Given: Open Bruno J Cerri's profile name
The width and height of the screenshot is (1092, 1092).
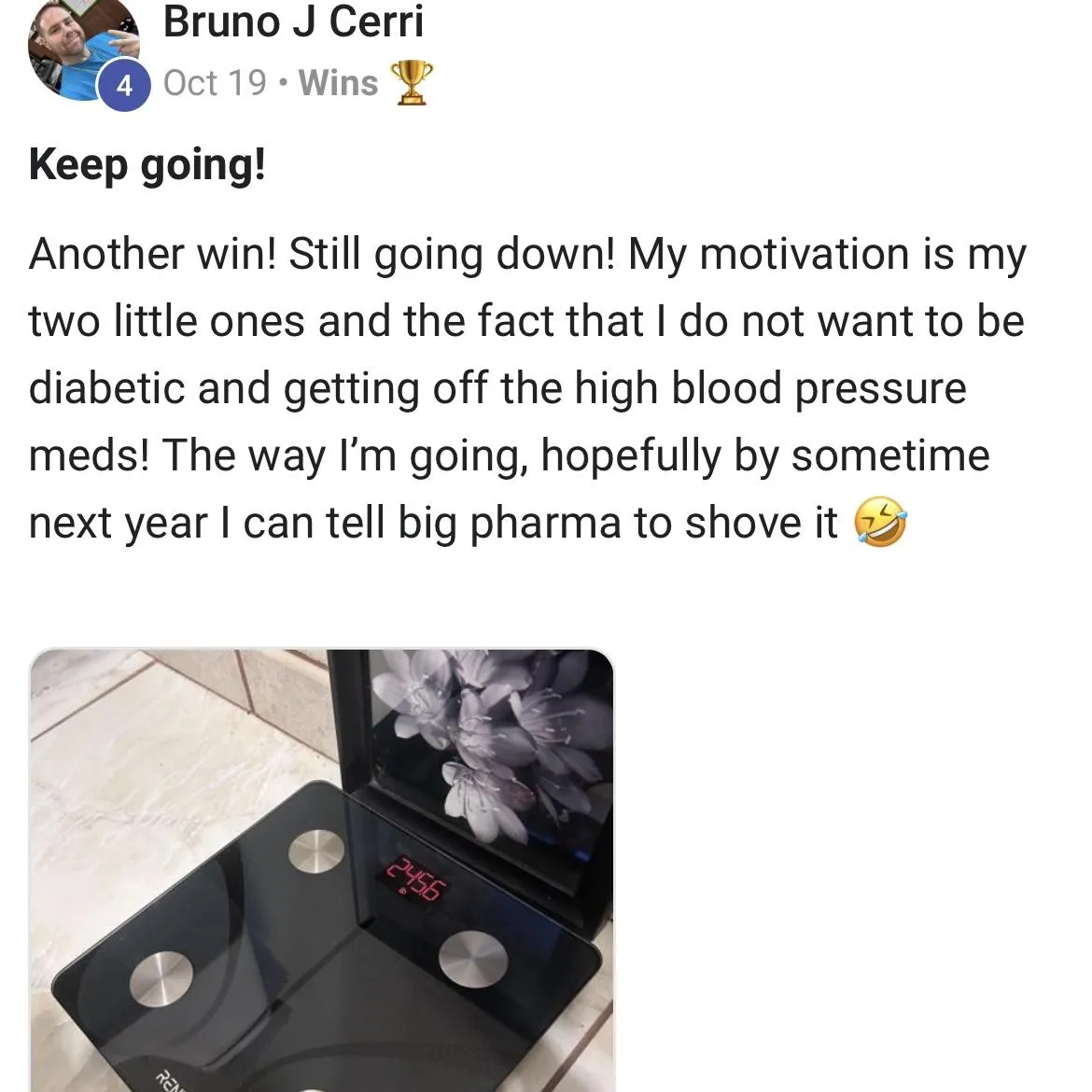Looking at the screenshot, I should 292,22.
